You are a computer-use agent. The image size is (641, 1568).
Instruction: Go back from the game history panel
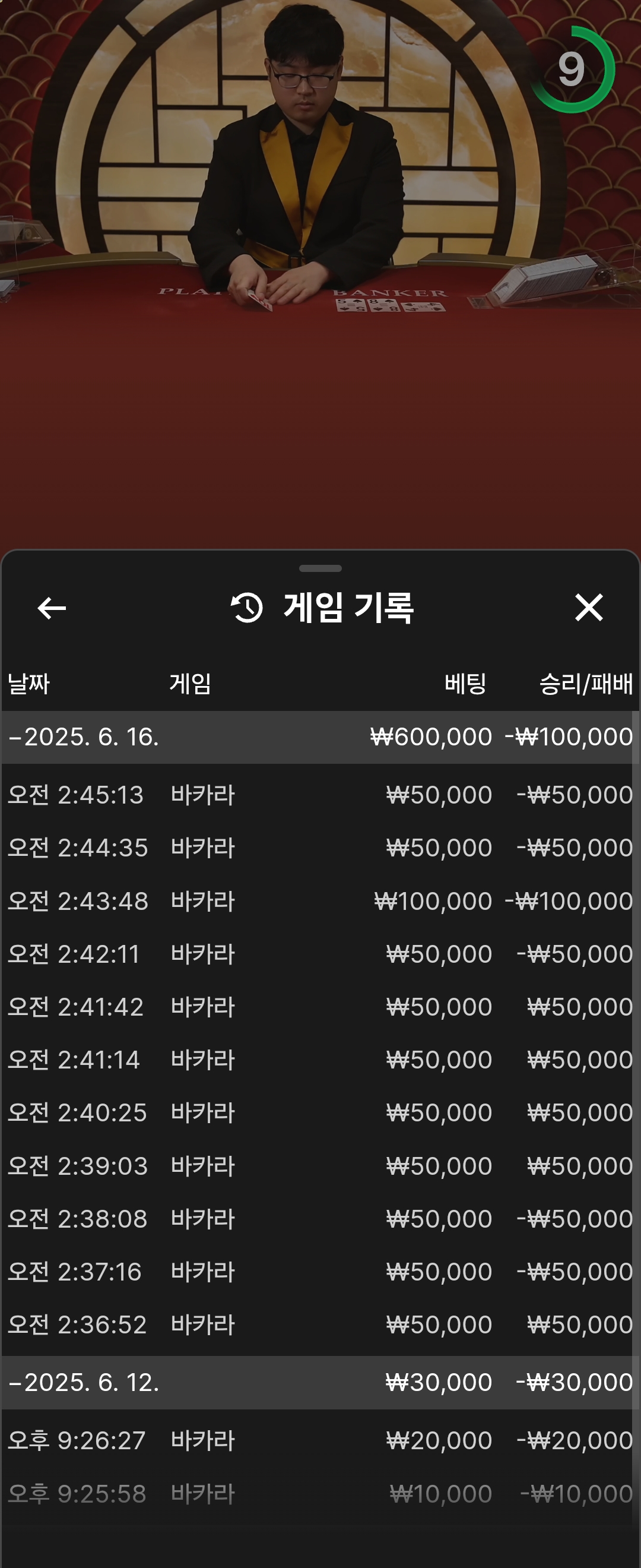pos(52,608)
